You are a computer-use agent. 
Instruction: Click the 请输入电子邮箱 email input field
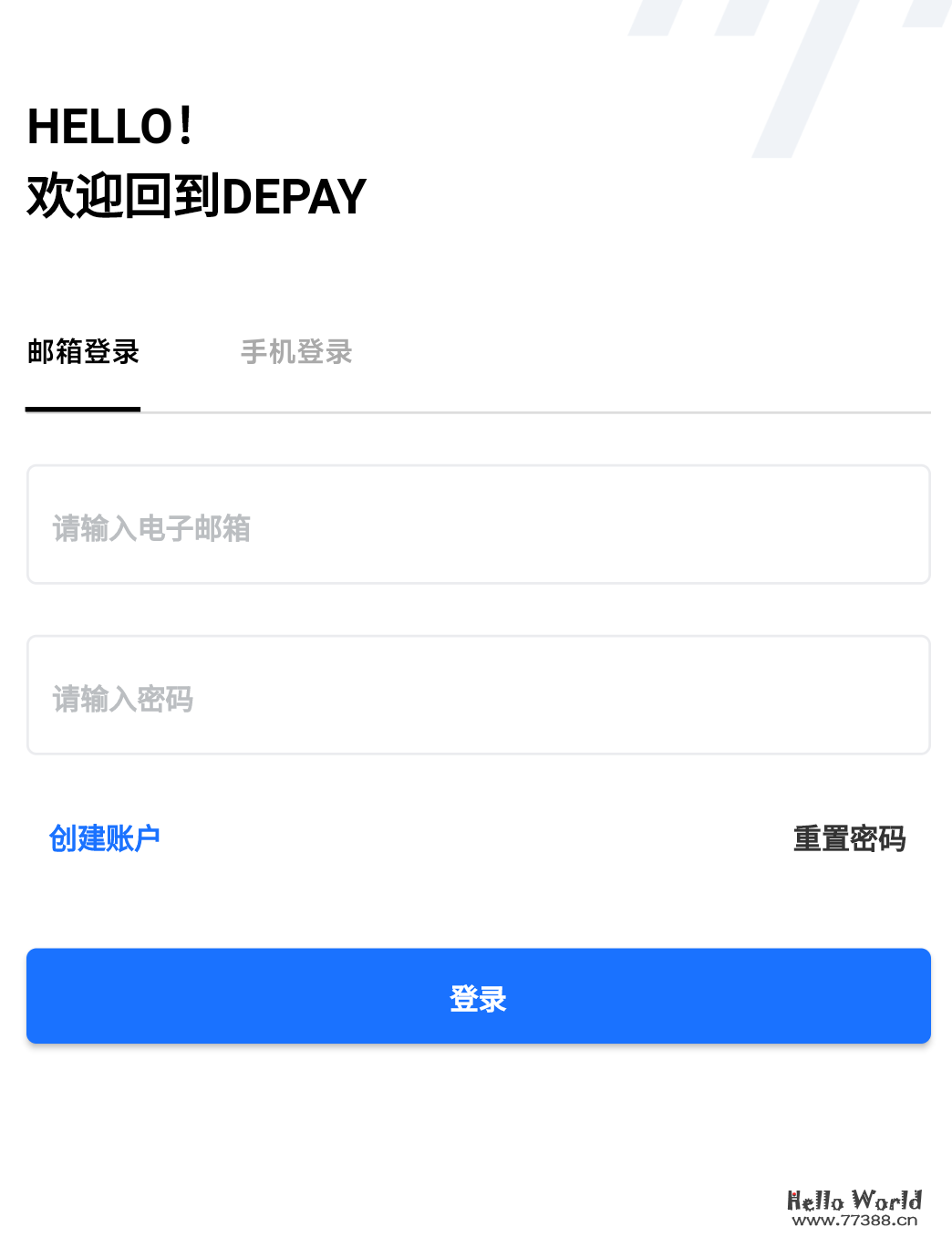pyautogui.click(x=478, y=525)
